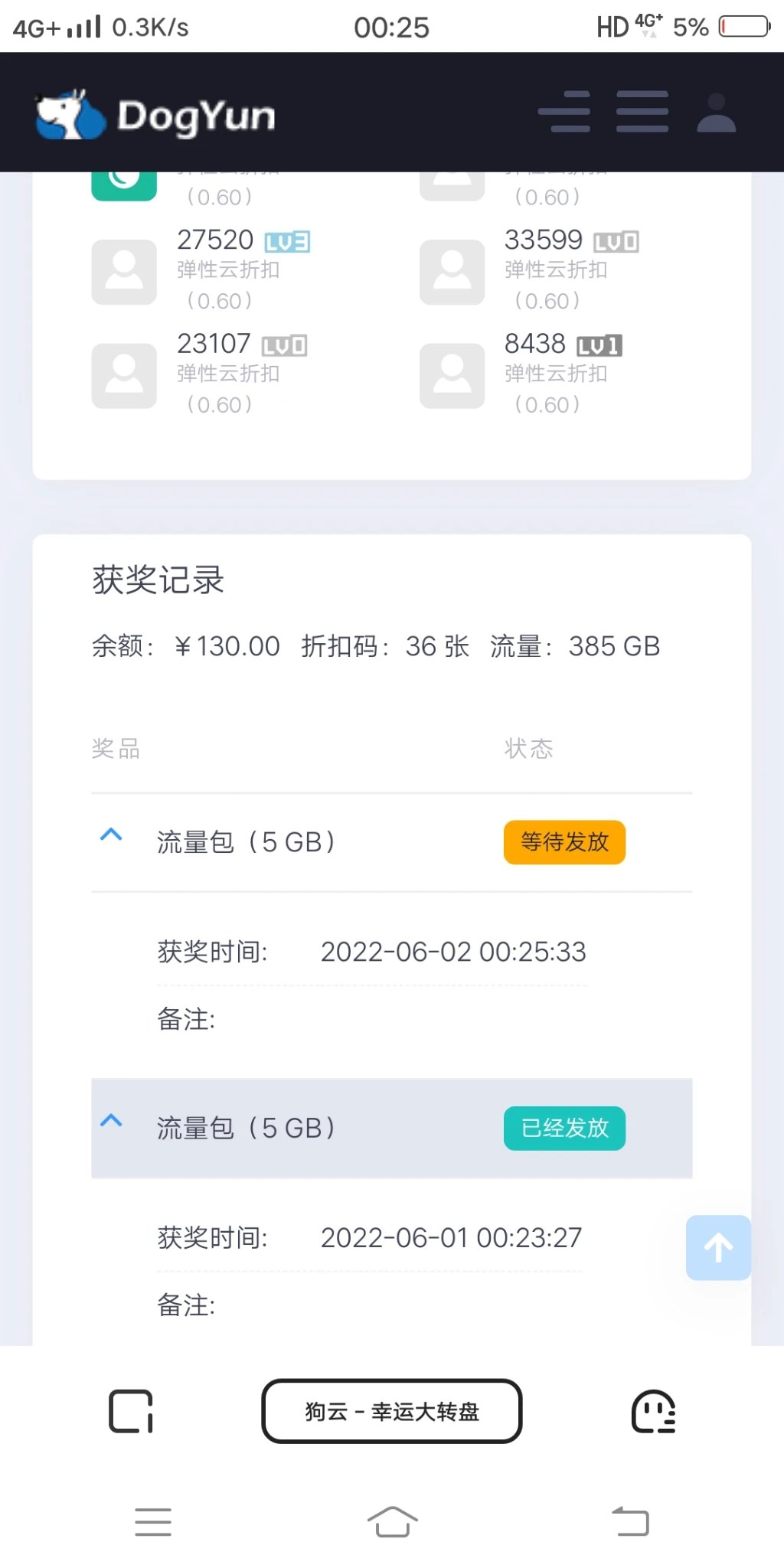This screenshot has height=1568, width=784.
Task: Tap the 狗云 - 幸运大转盘 page title bar
Action: [392, 1411]
